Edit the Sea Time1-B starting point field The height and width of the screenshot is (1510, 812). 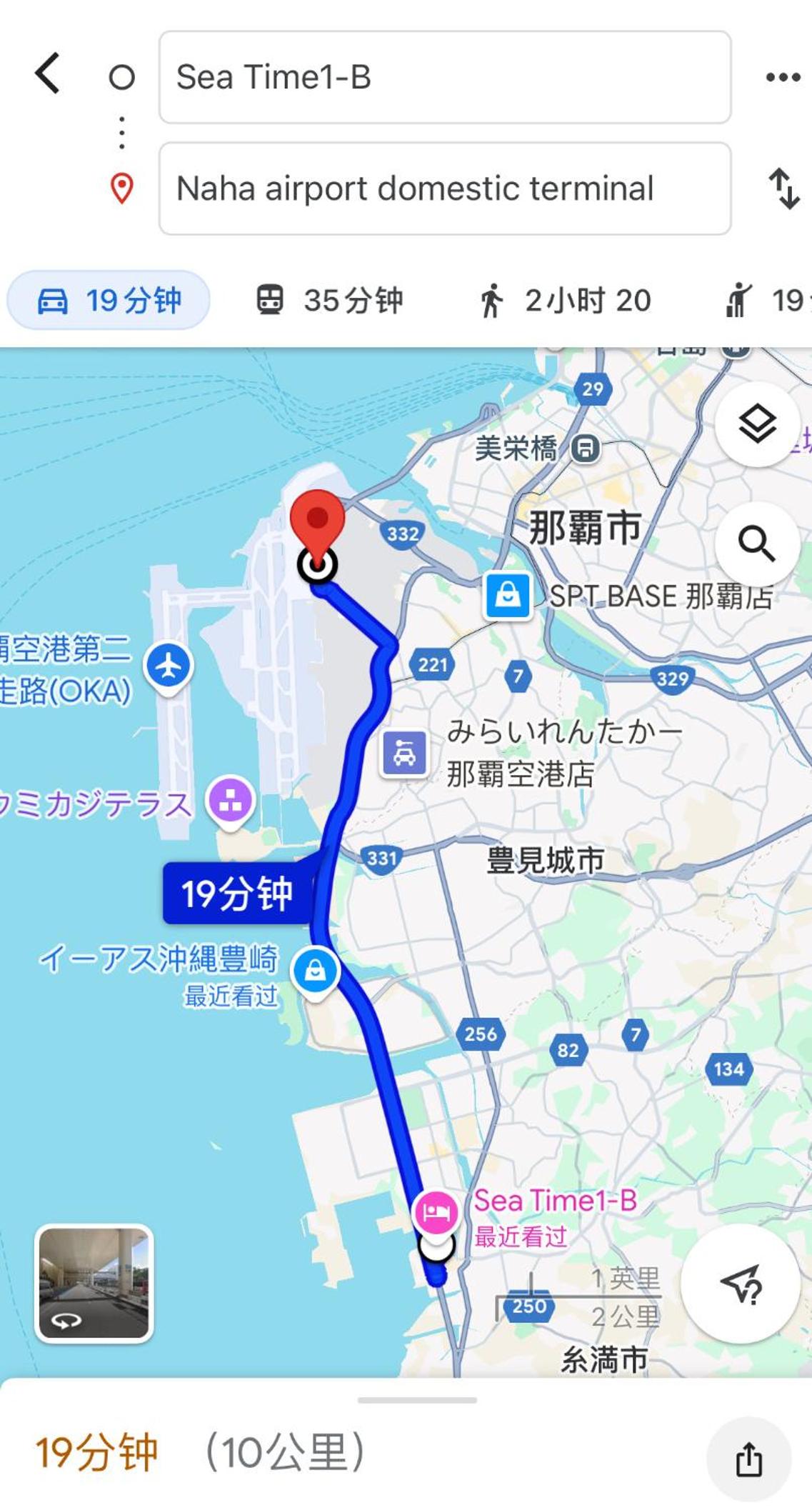(x=445, y=77)
